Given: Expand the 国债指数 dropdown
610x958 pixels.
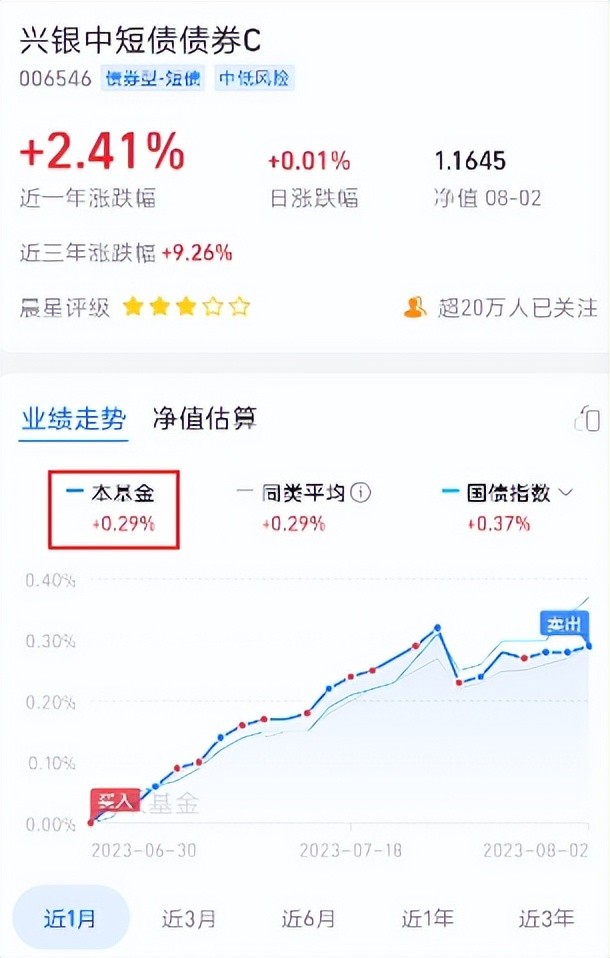Looking at the screenshot, I should [x=565, y=492].
